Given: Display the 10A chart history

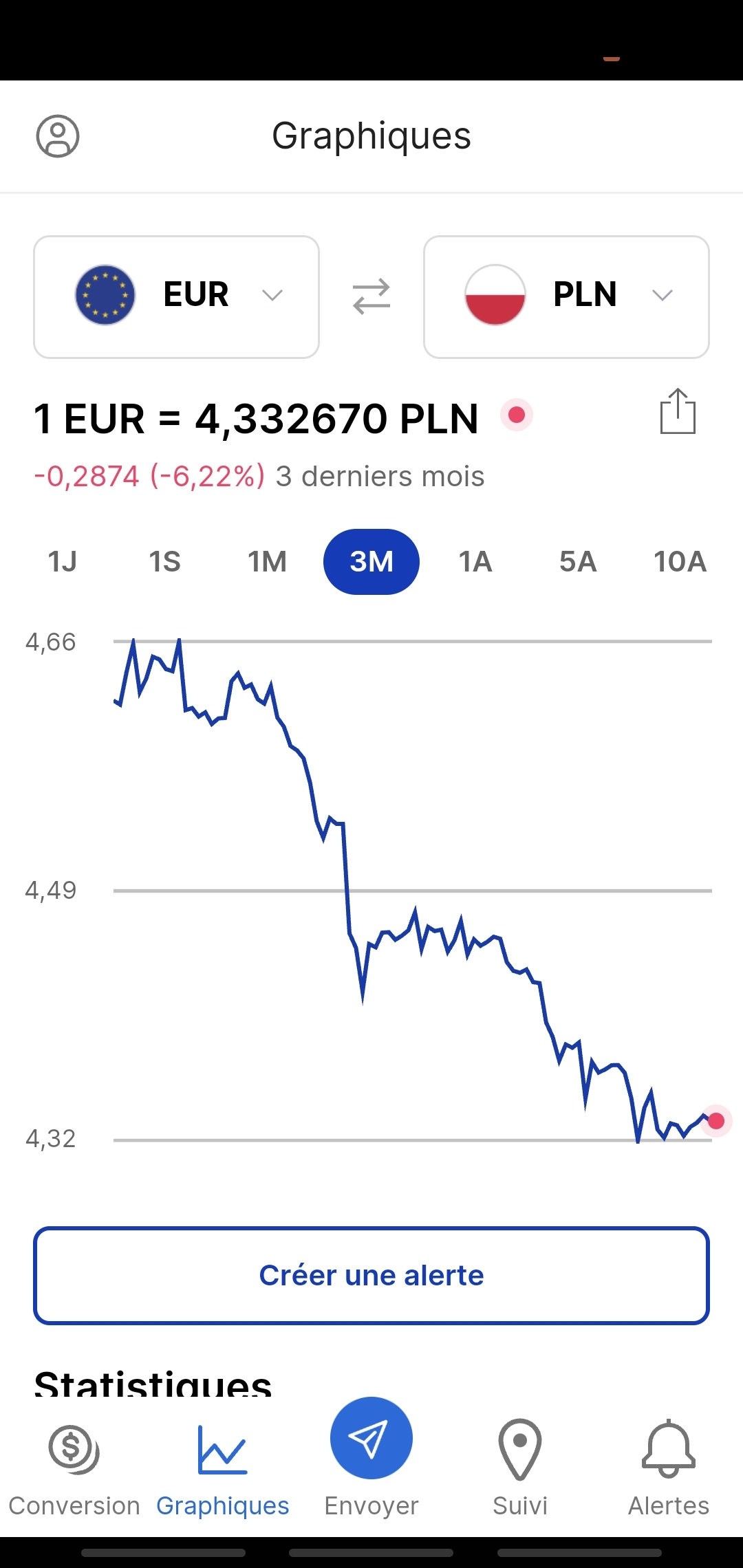Looking at the screenshot, I should (680, 562).
